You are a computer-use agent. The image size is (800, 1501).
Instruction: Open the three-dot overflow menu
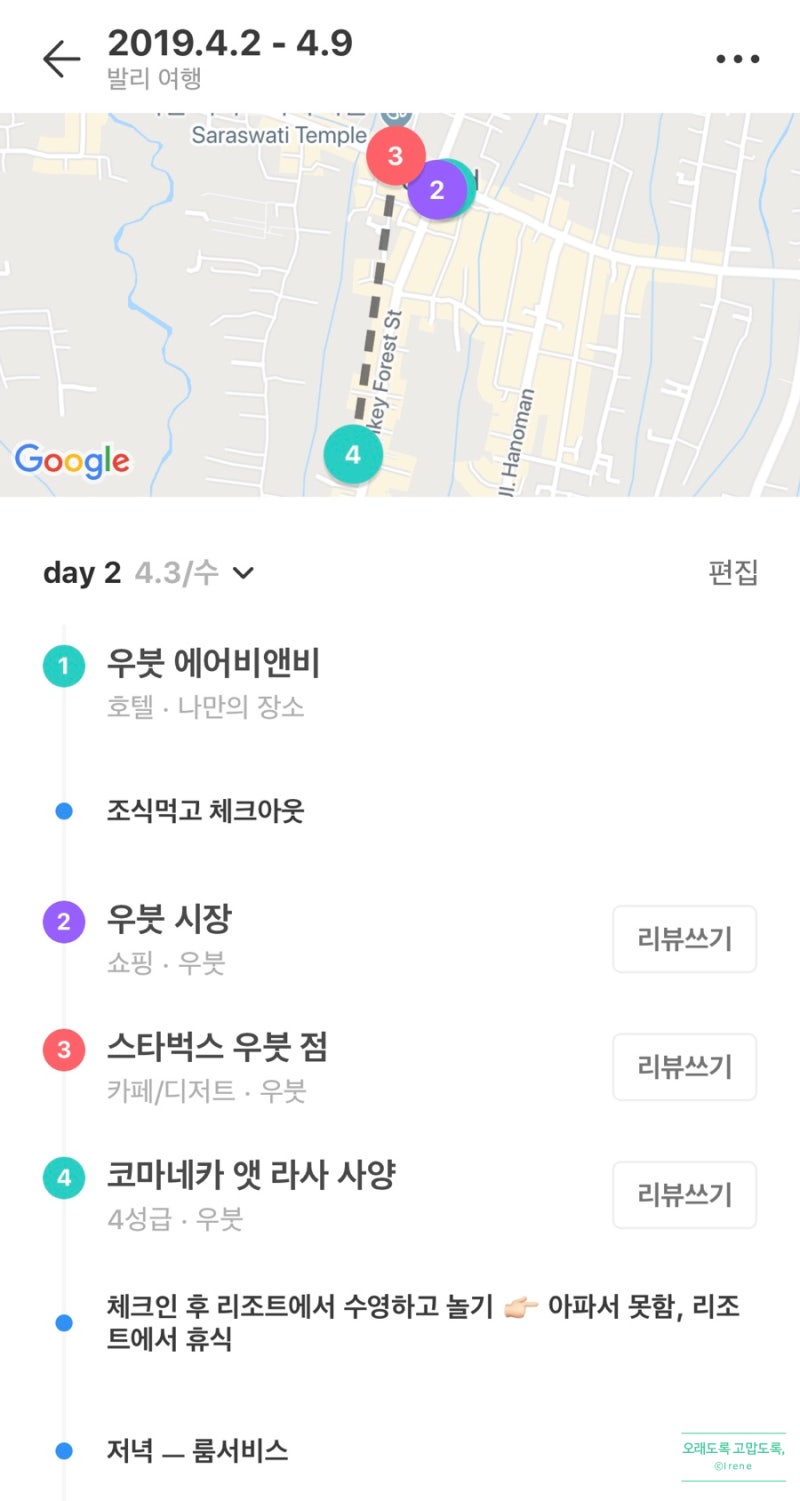(x=738, y=60)
